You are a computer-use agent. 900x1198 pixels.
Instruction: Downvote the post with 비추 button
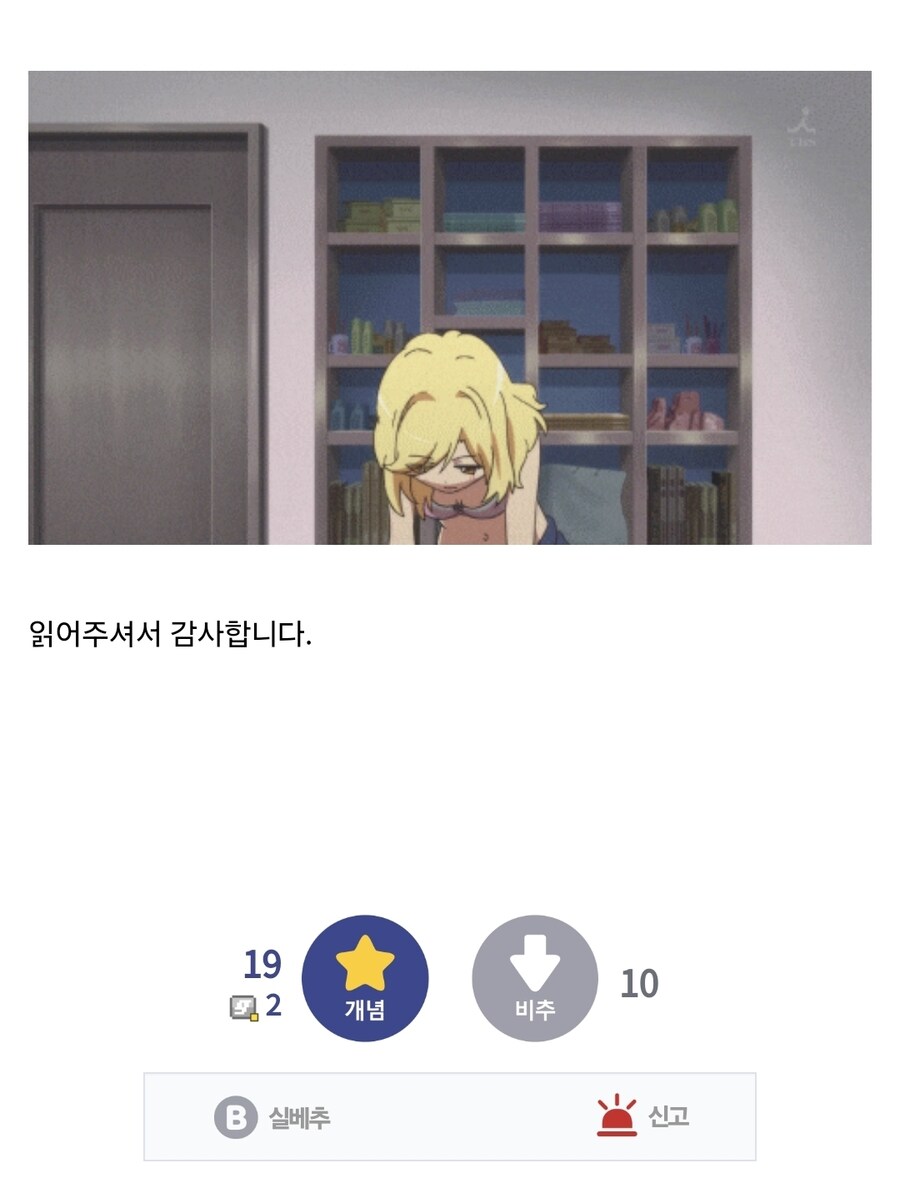(534, 978)
